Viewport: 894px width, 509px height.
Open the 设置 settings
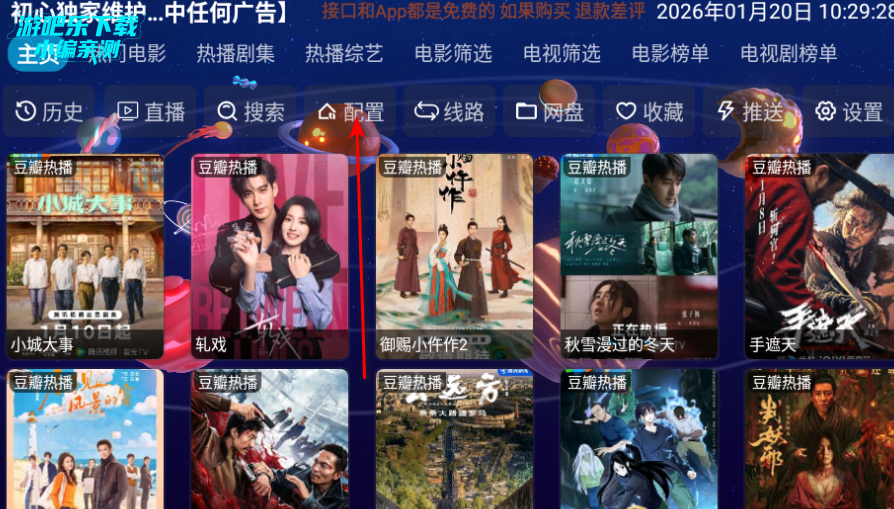849,112
